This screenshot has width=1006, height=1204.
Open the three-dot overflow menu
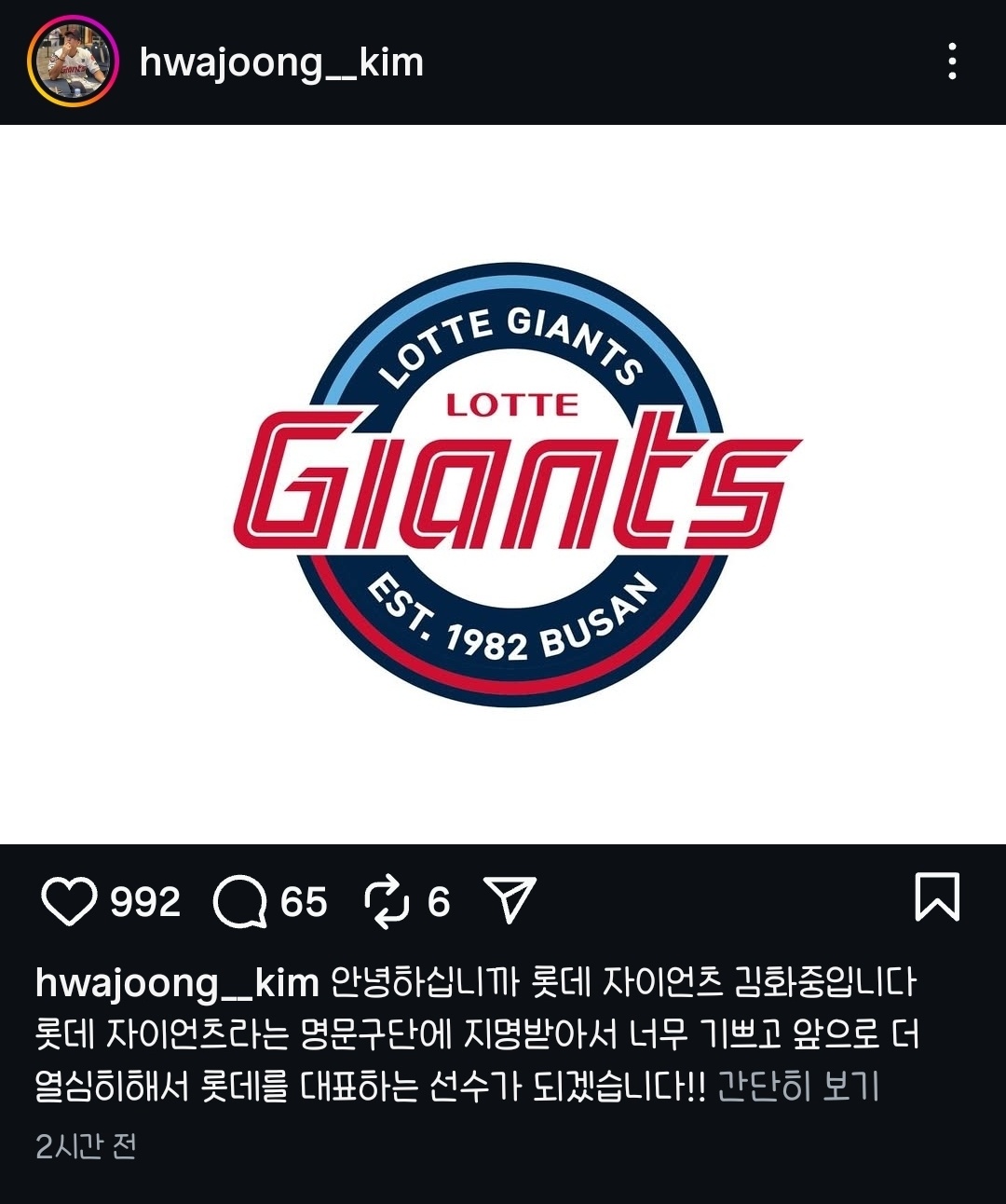[951, 62]
